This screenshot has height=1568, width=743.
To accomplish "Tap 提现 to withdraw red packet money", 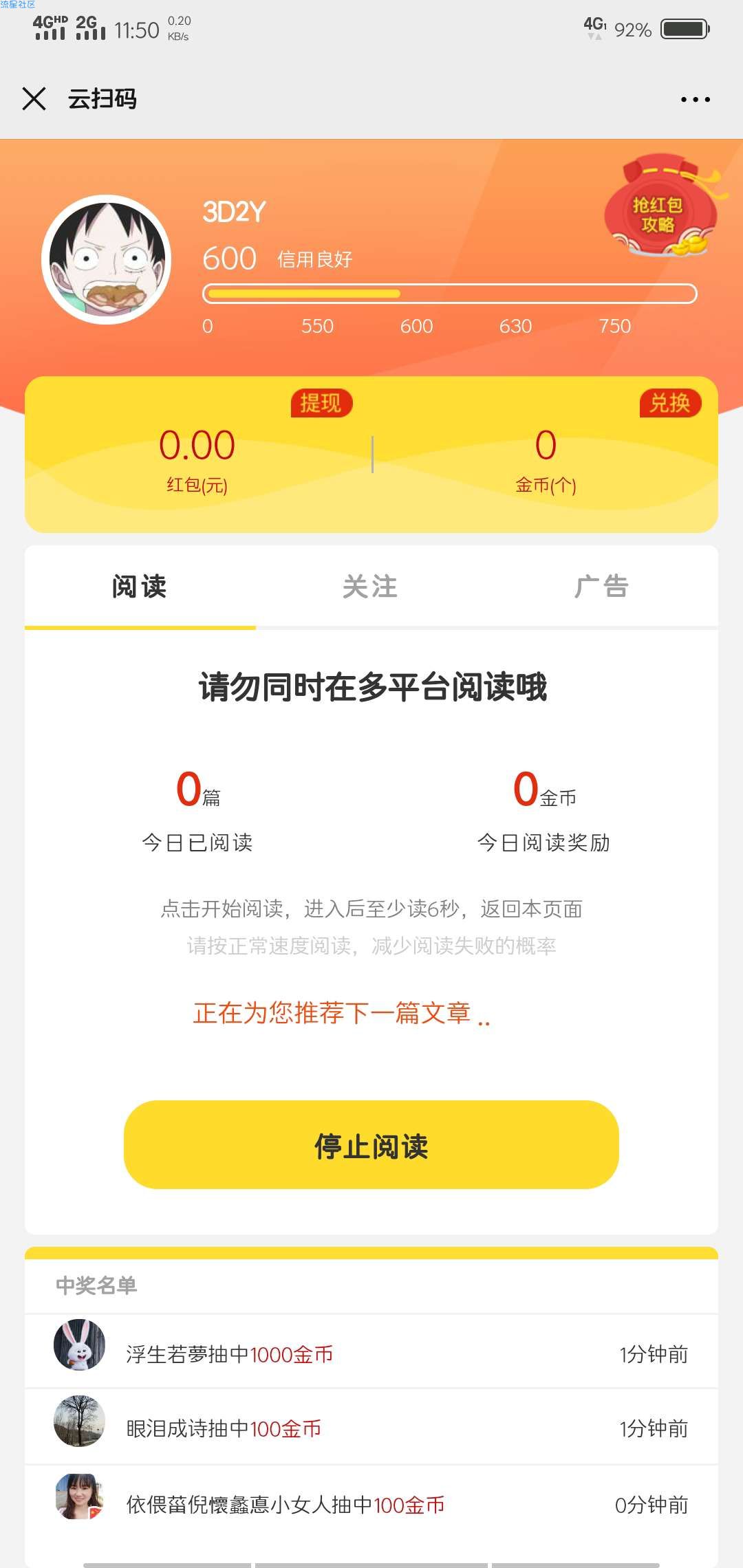I will [x=321, y=403].
